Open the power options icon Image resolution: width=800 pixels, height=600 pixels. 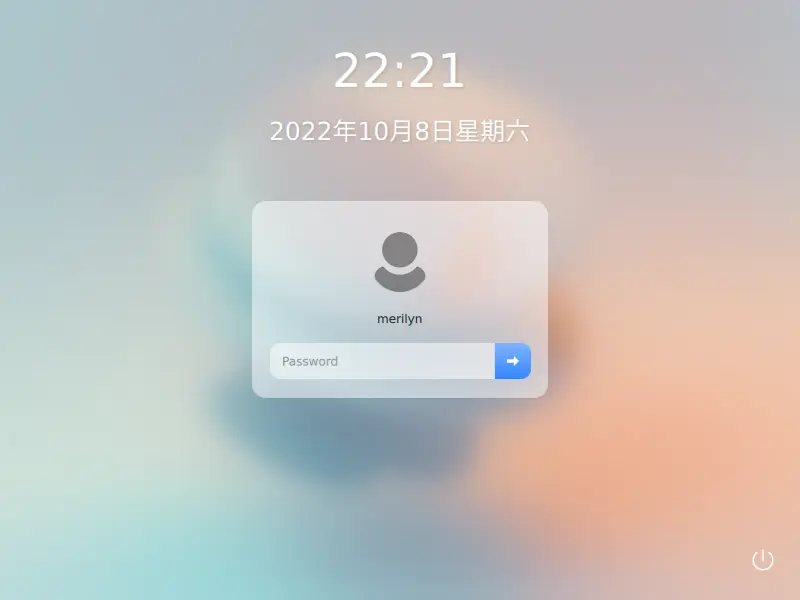click(763, 560)
